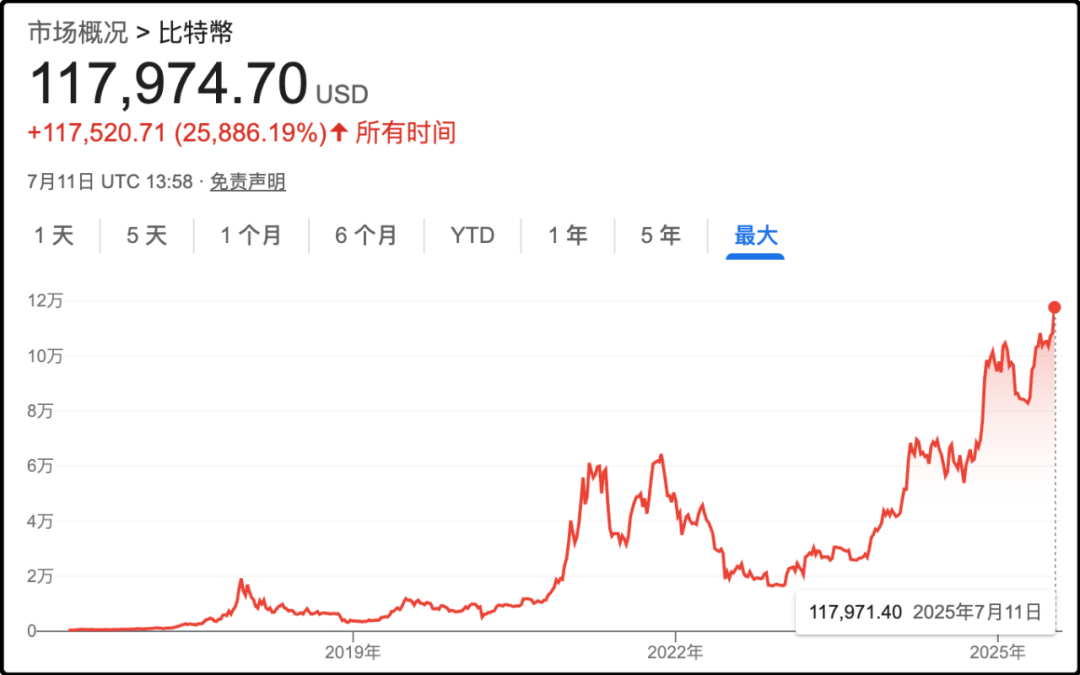
Task: Select the 5 天 chart range
Action: [146, 236]
